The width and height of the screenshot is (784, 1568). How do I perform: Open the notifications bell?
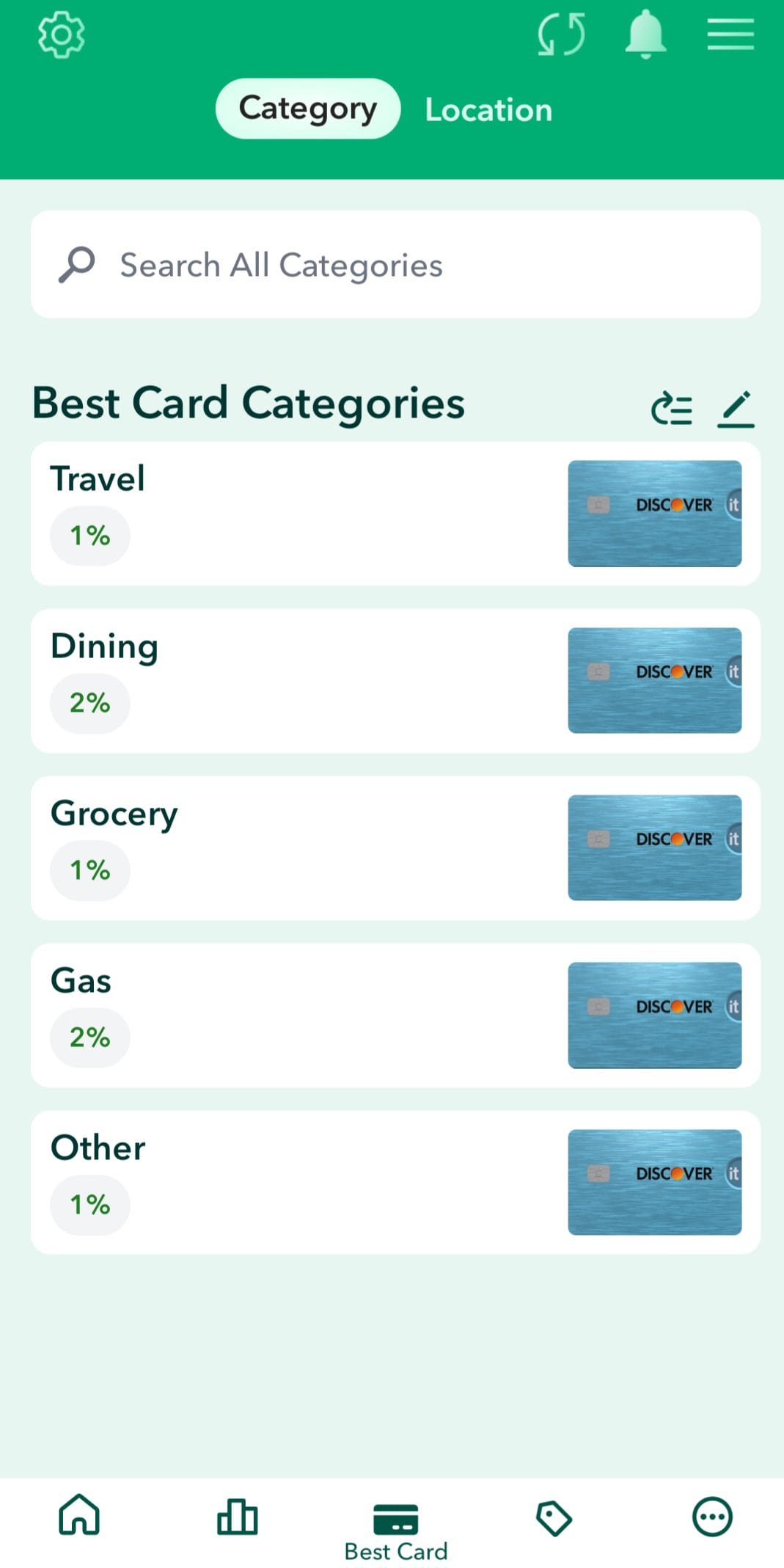tap(645, 34)
